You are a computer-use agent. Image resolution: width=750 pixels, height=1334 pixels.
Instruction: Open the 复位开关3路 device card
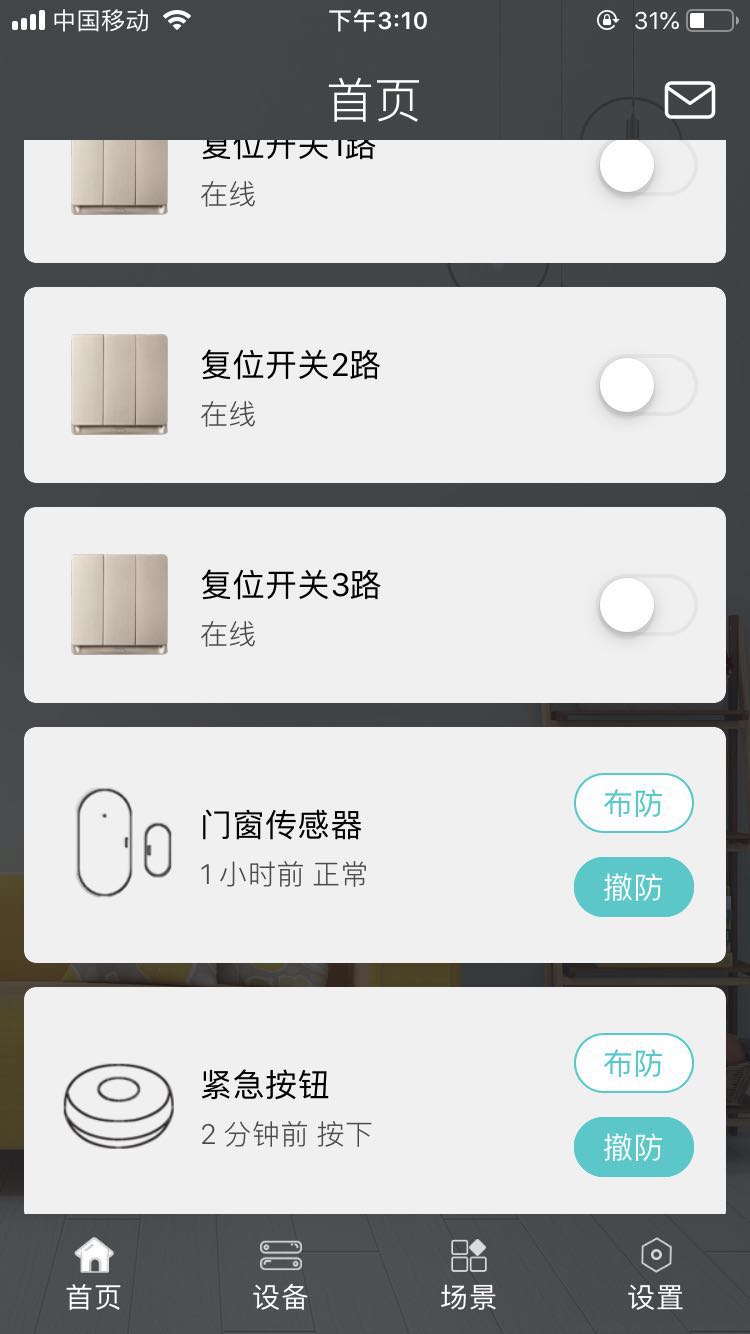pyautogui.click(x=300, y=605)
